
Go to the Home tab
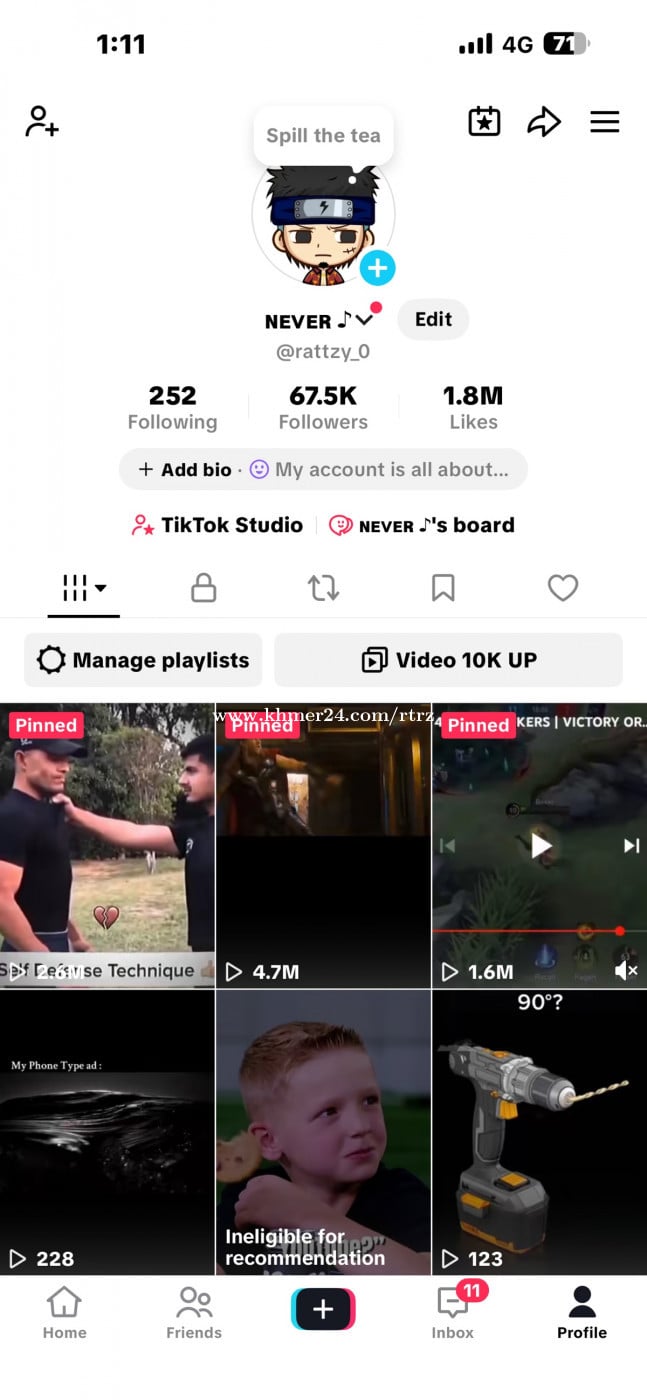pos(64,1312)
